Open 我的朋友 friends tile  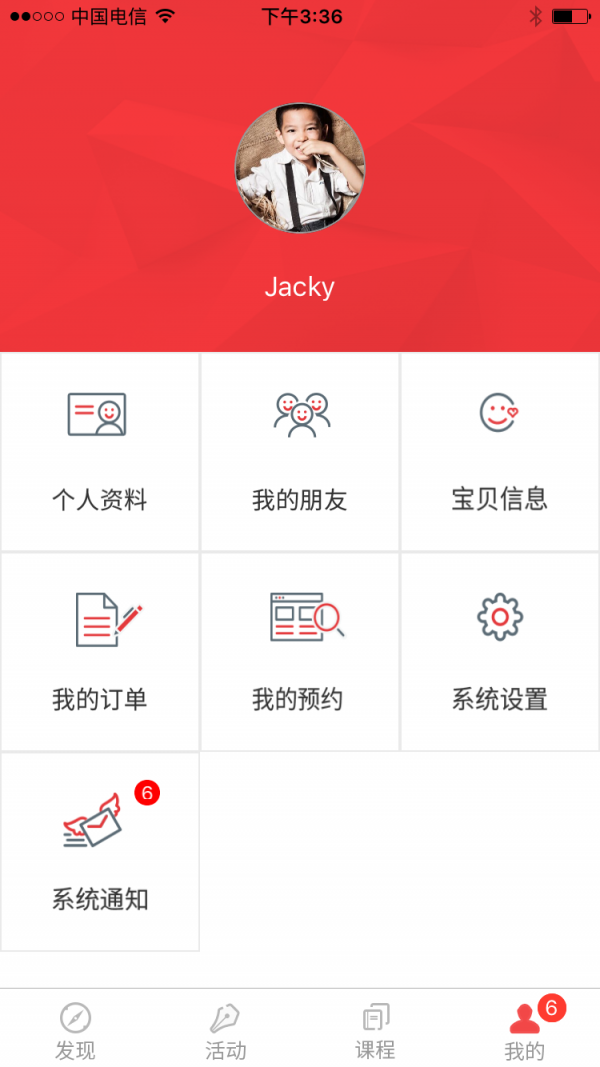(x=300, y=452)
